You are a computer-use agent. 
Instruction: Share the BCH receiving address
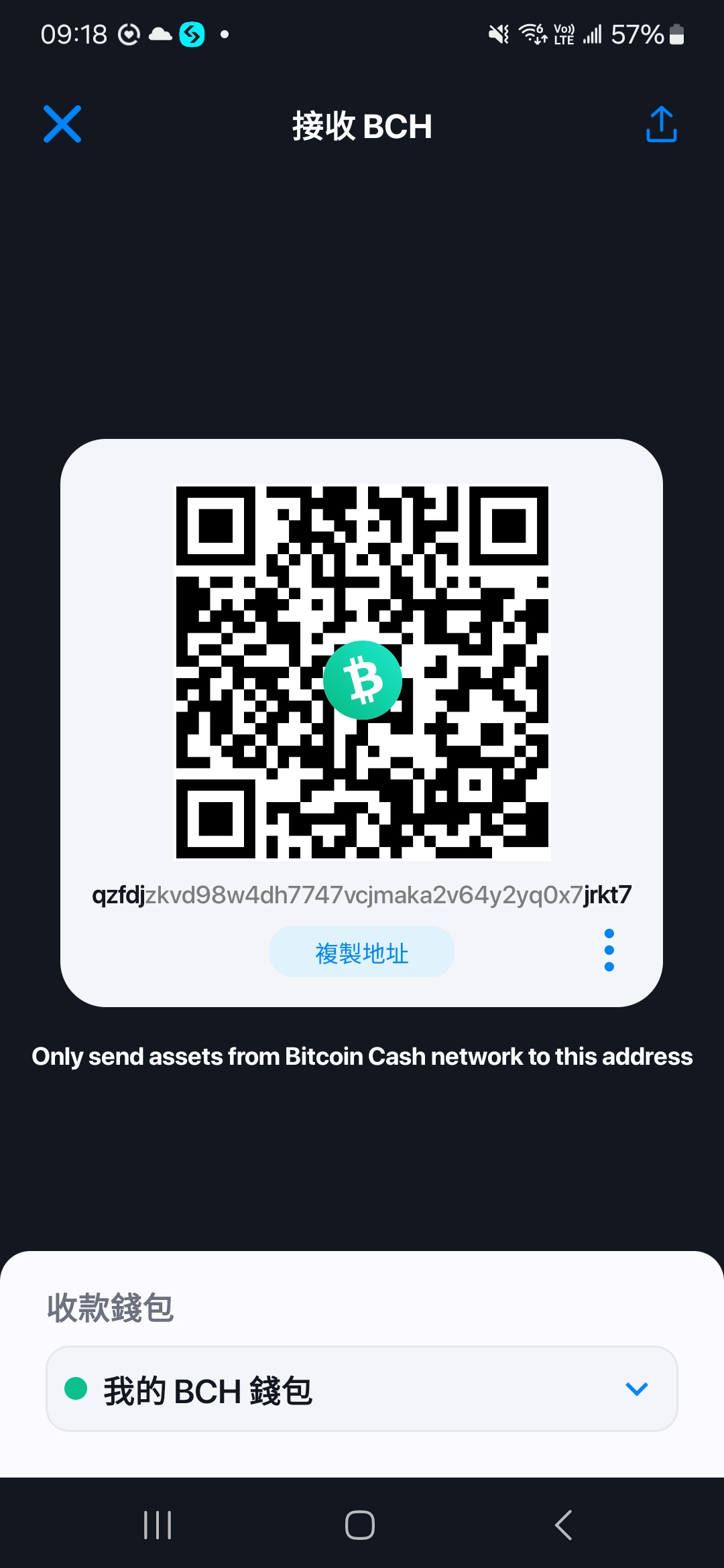(661, 125)
